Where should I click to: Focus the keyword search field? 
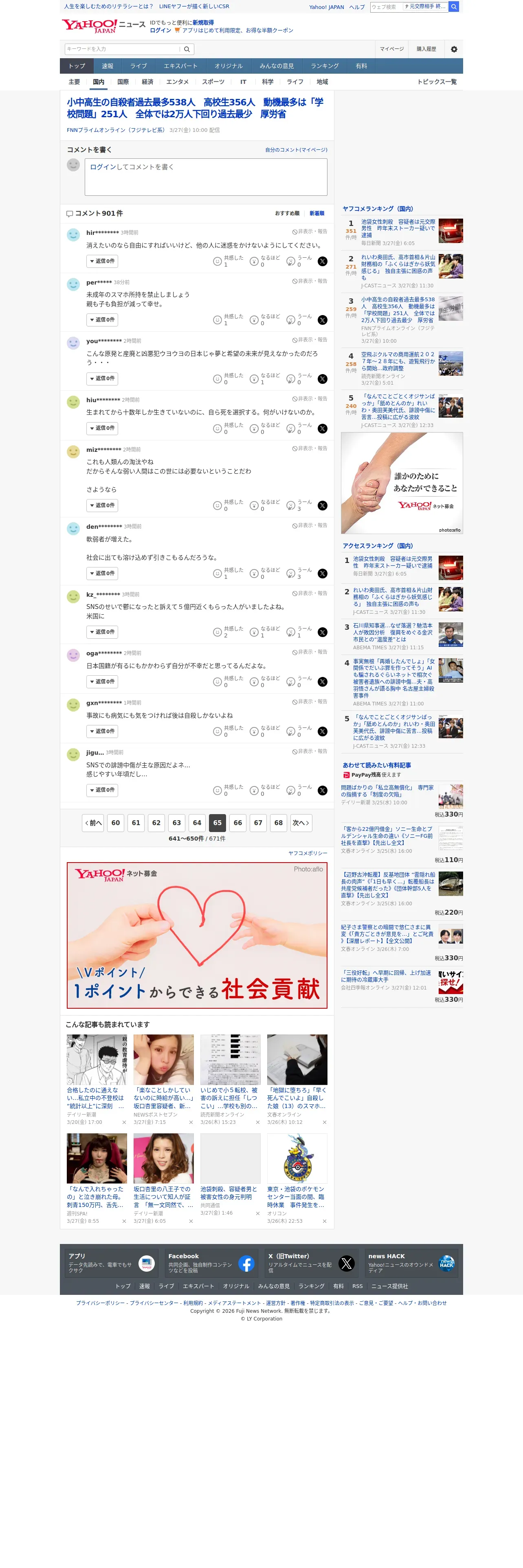coord(122,49)
